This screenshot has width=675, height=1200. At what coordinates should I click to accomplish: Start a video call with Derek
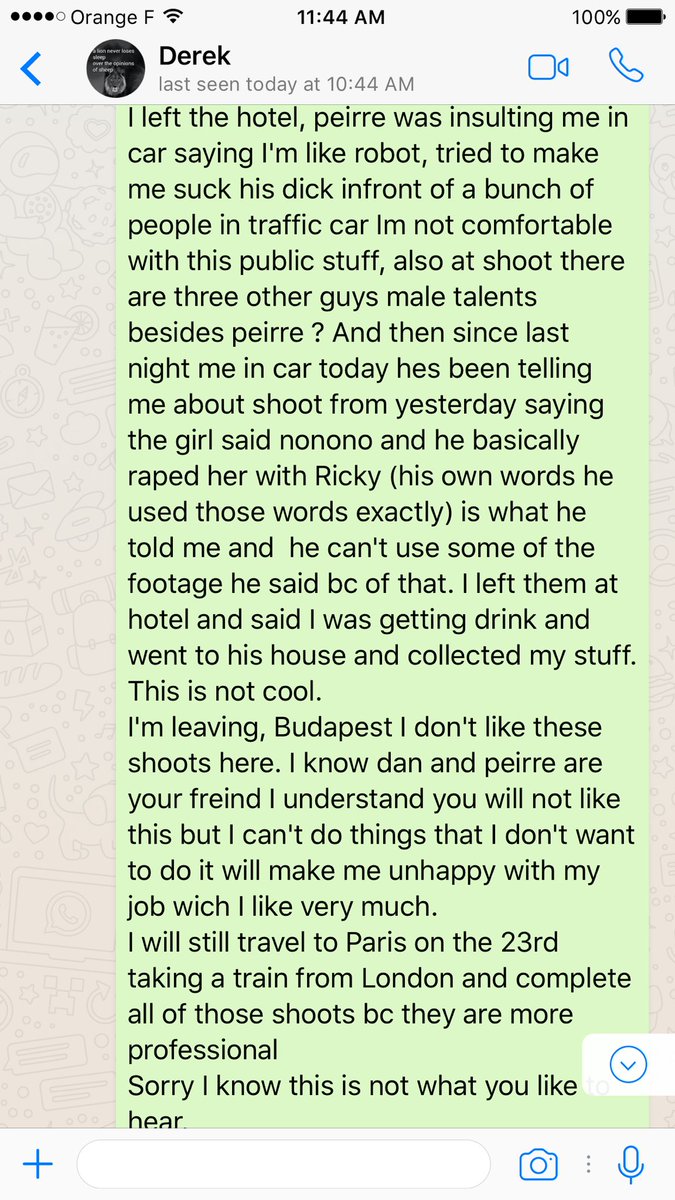coord(548,67)
